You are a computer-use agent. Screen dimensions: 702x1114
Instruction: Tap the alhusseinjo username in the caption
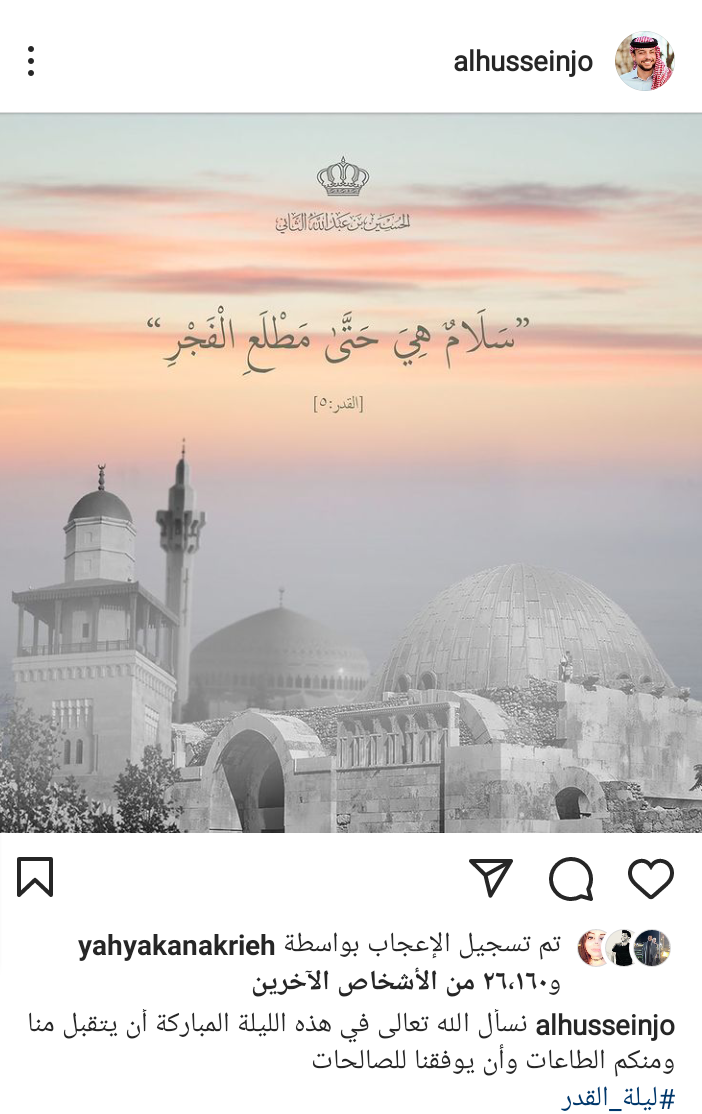pos(605,1025)
